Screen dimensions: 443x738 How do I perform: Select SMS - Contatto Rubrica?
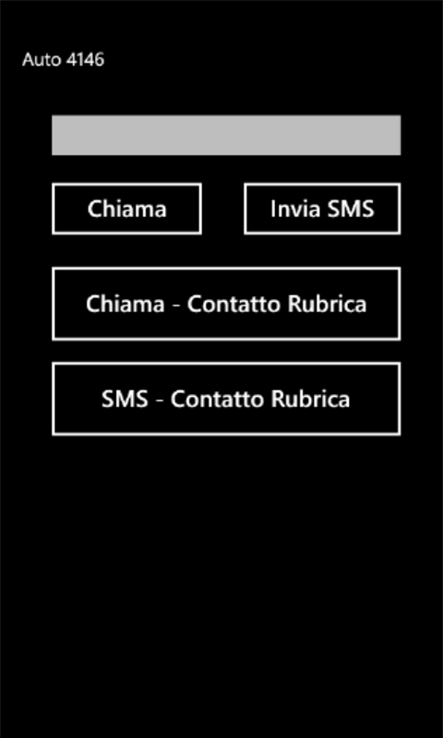(x=226, y=399)
